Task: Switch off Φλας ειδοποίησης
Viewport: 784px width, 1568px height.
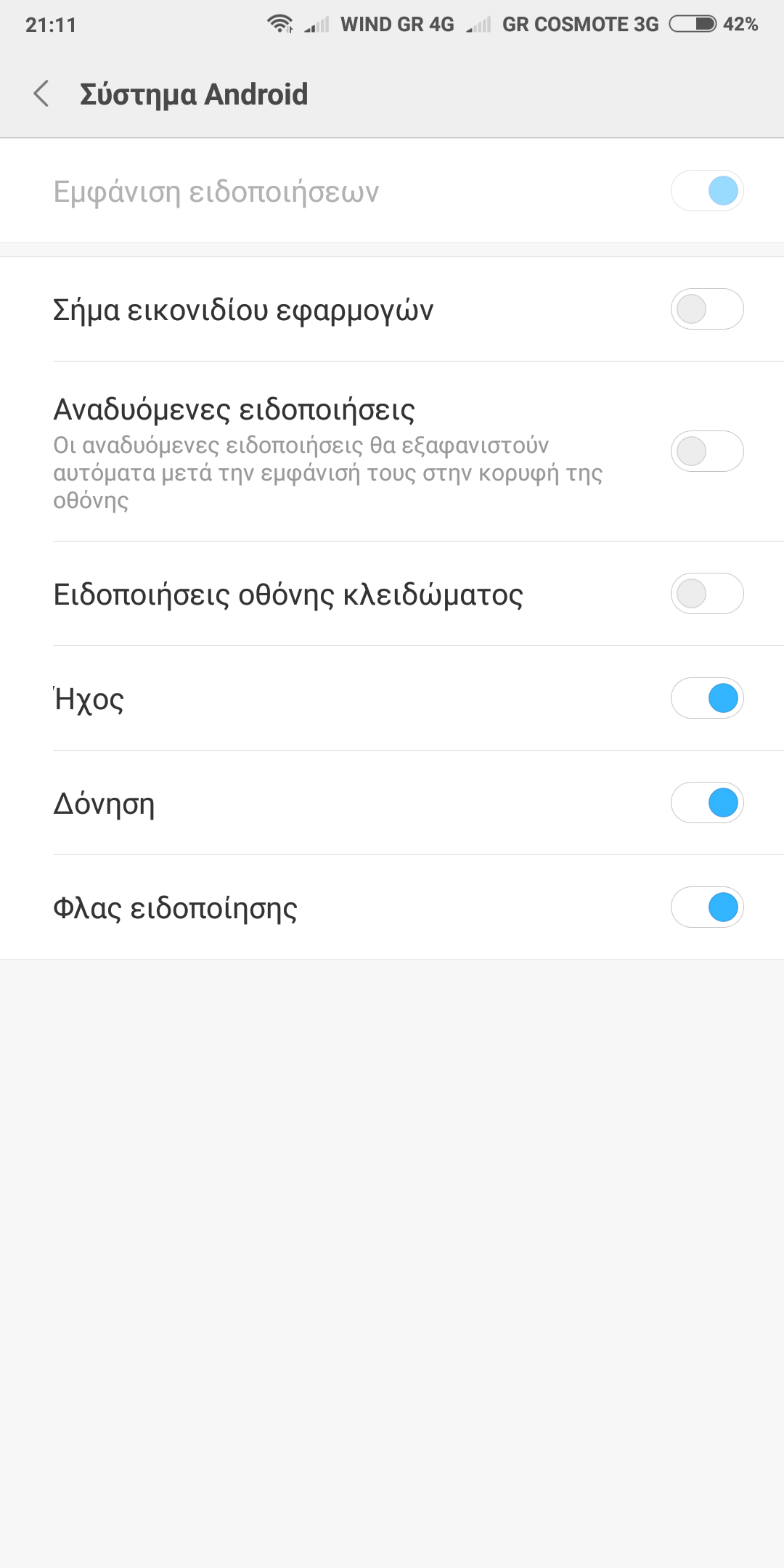Action: click(706, 907)
